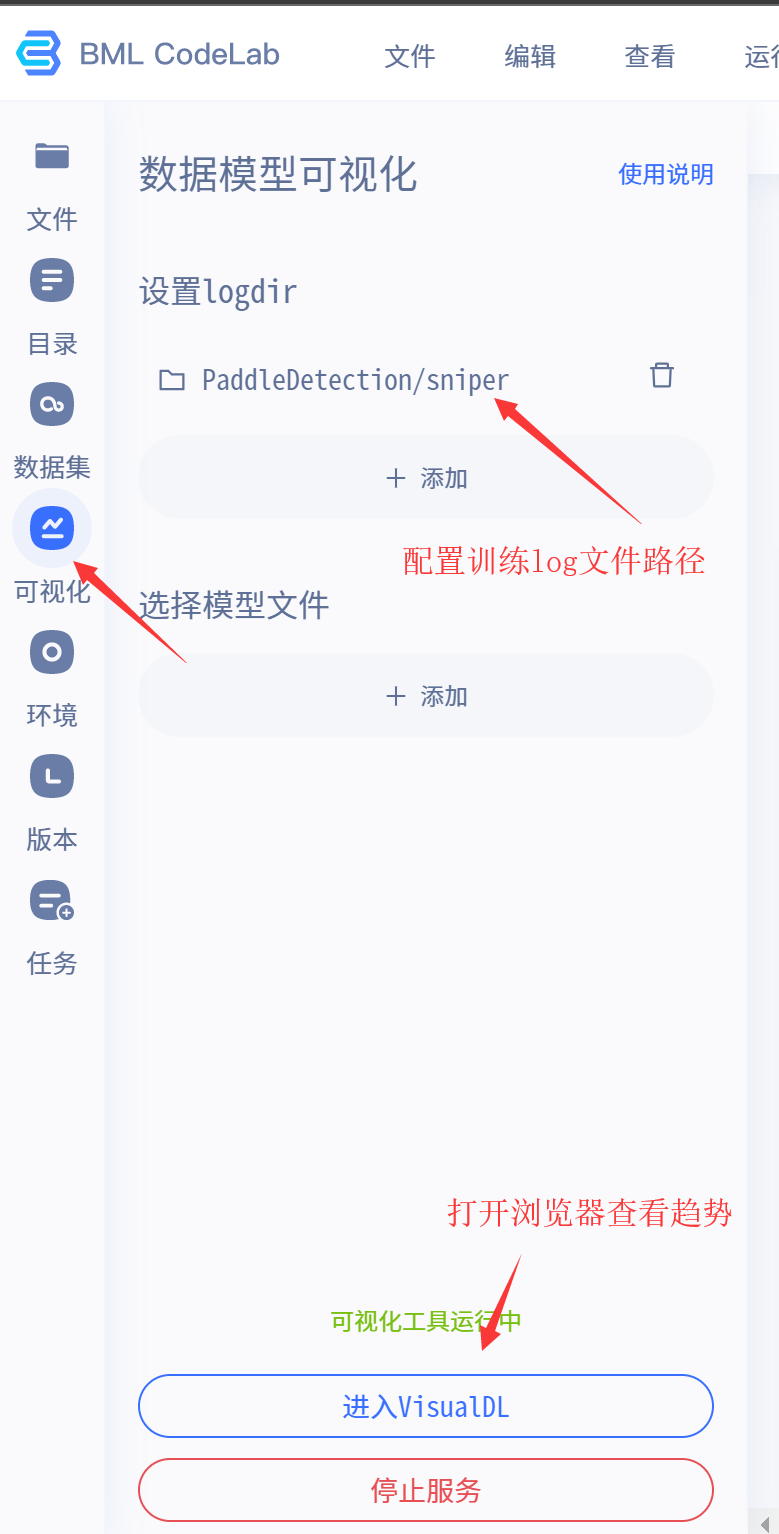Viewport: 779px width, 1534px height.
Task: Open the 查看 menu
Action: click(x=650, y=57)
